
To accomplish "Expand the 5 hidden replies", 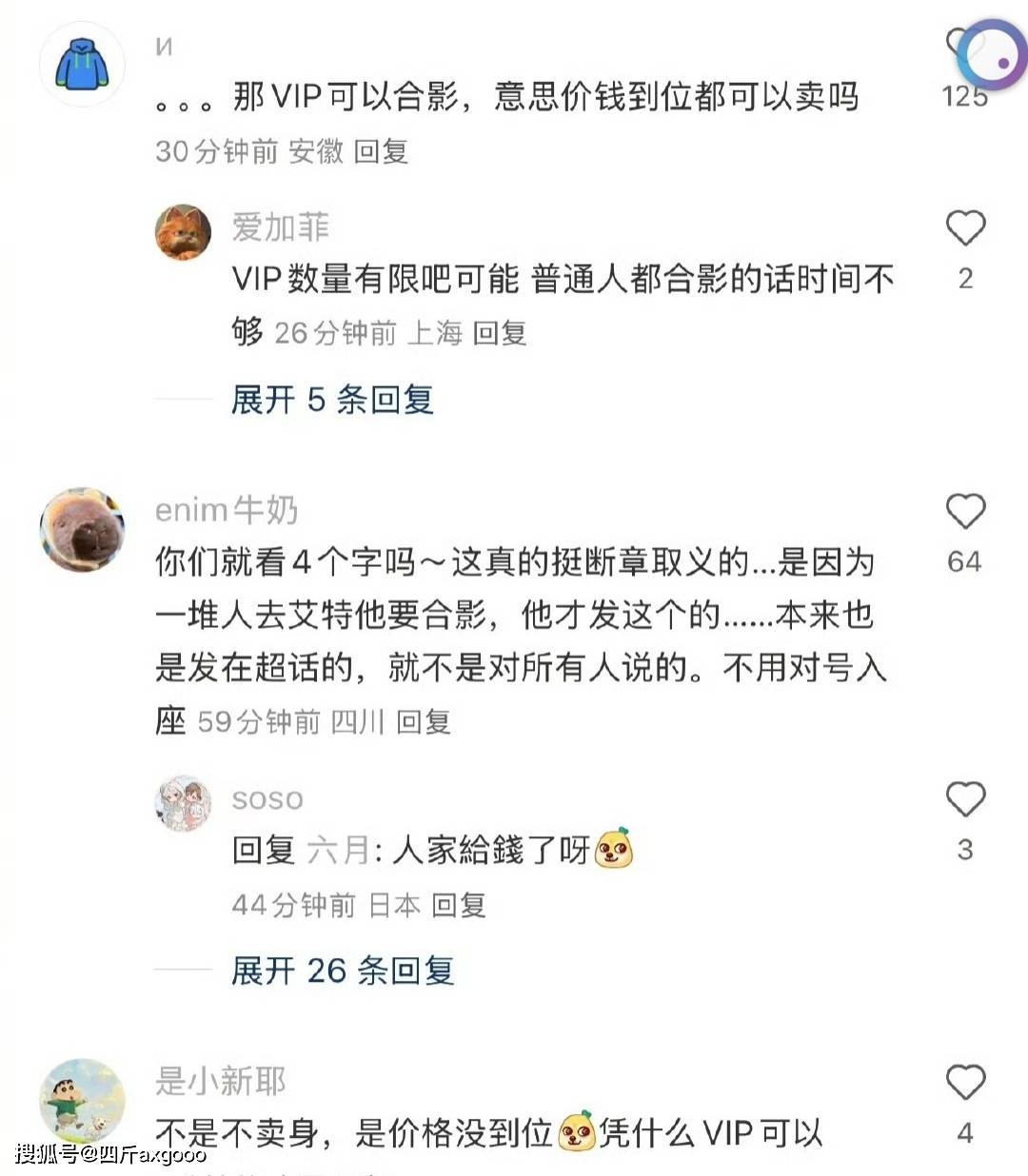I will [332, 400].
